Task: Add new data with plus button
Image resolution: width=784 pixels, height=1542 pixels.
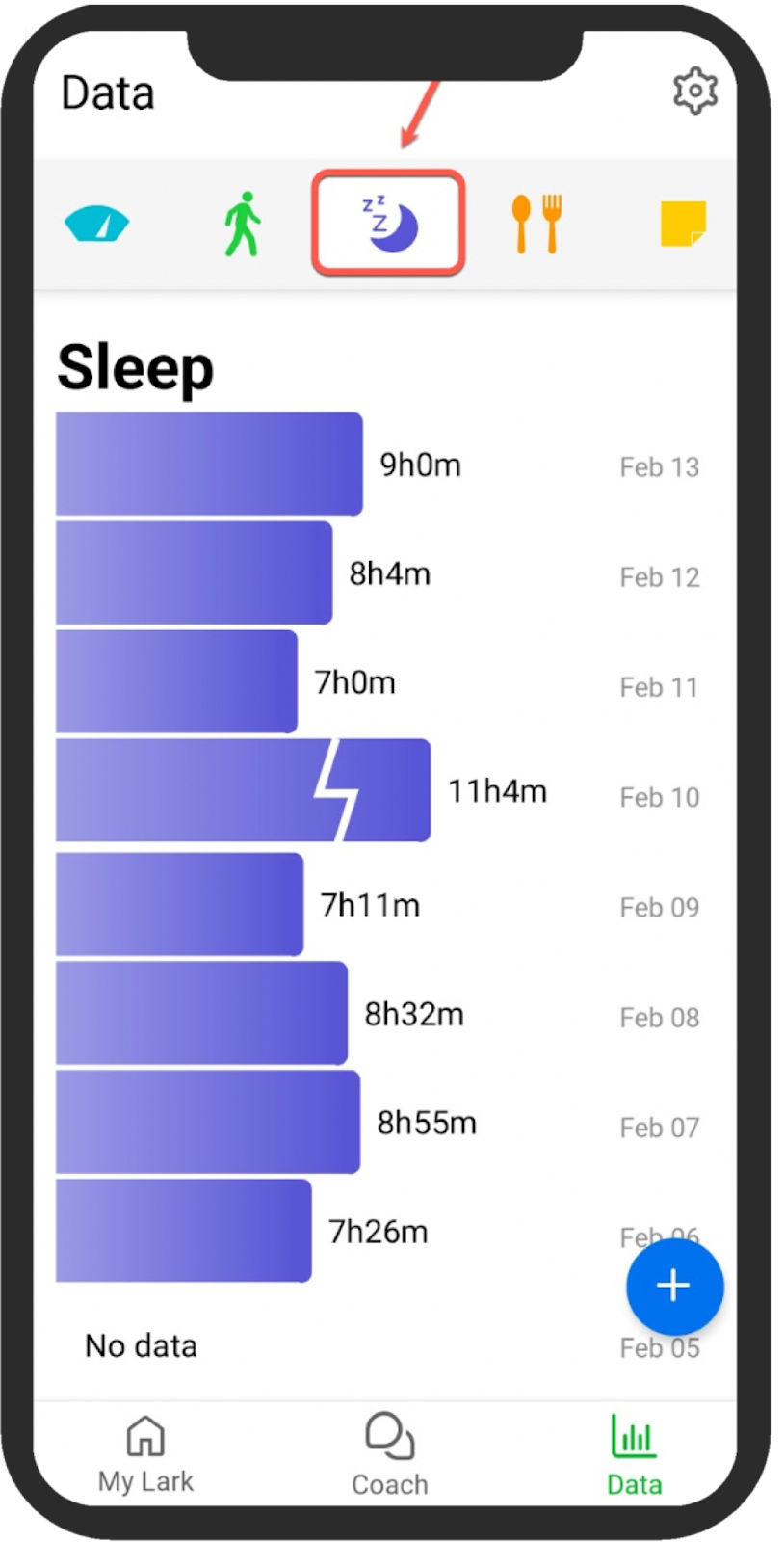Action: [674, 1287]
